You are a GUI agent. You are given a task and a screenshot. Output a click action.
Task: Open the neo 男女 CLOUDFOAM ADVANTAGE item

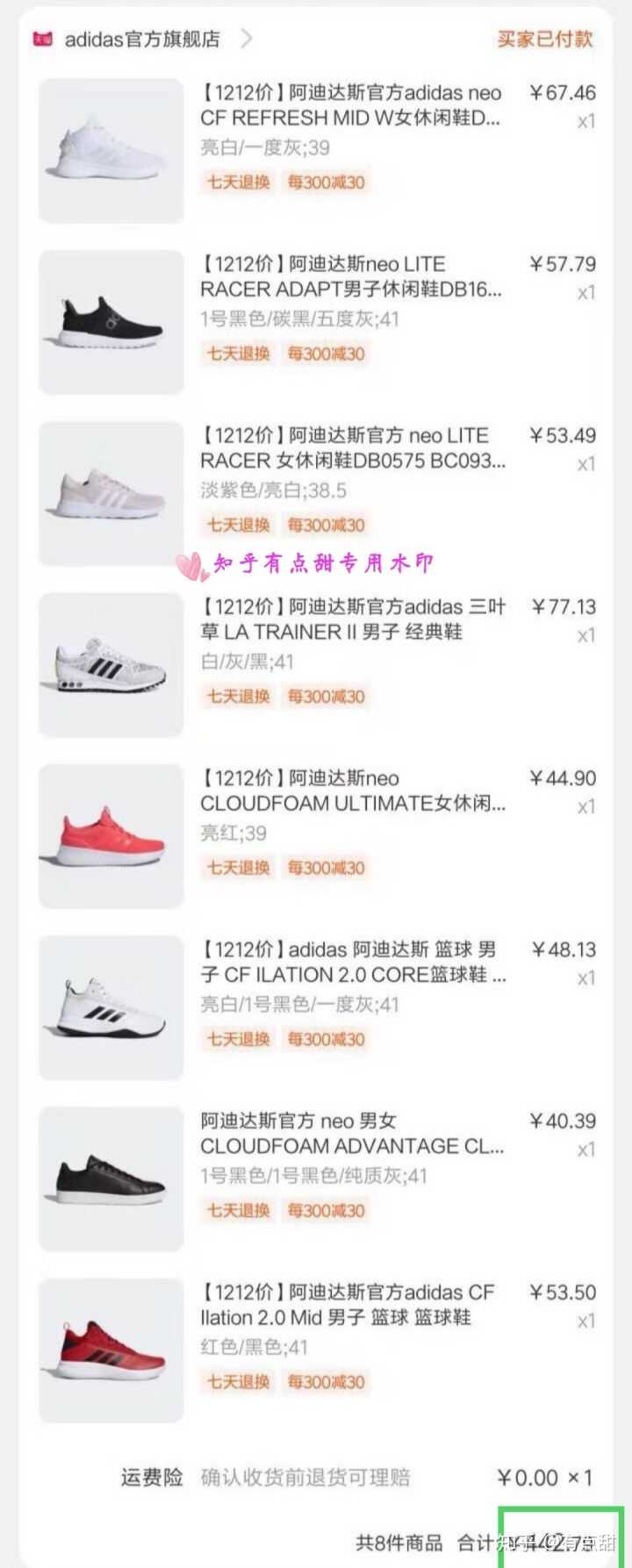click(351, 1134)
